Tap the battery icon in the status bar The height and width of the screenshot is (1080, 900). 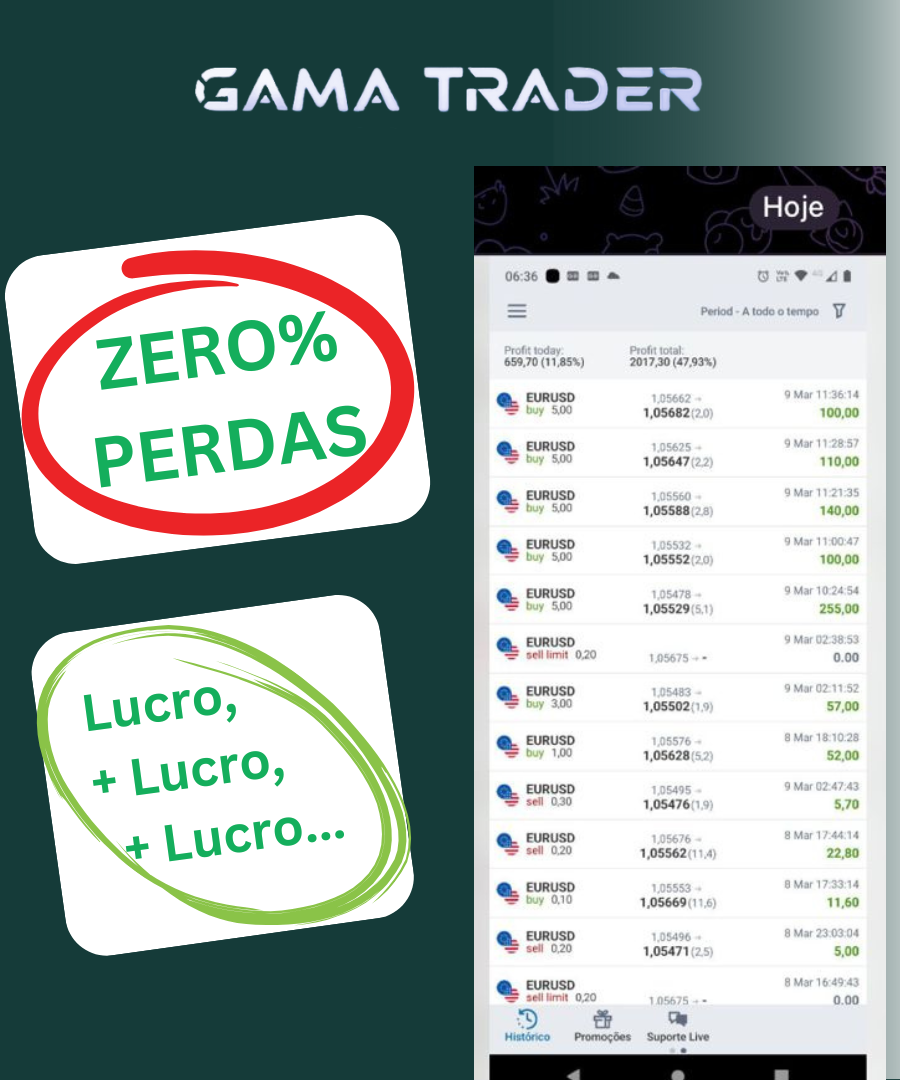(848, 277)
